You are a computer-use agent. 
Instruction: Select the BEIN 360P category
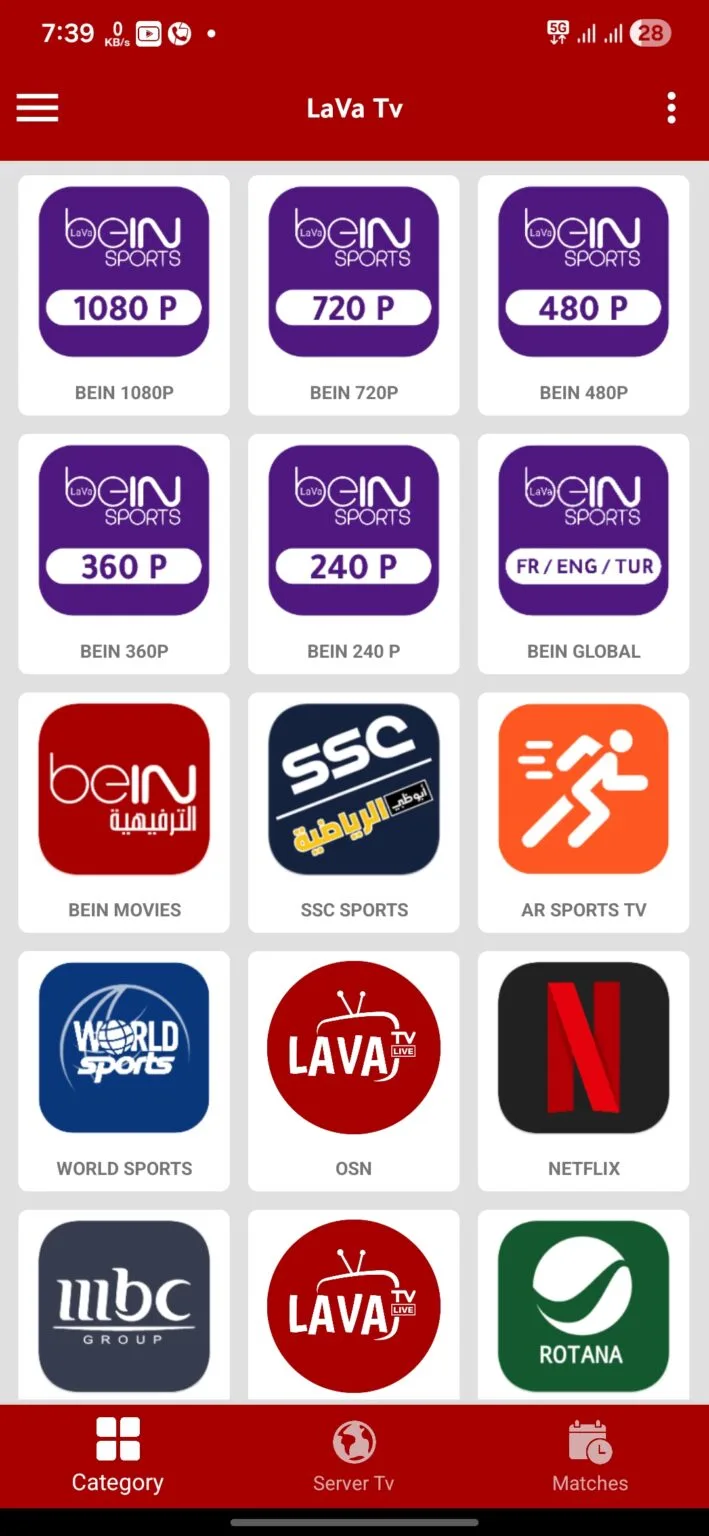124,552
